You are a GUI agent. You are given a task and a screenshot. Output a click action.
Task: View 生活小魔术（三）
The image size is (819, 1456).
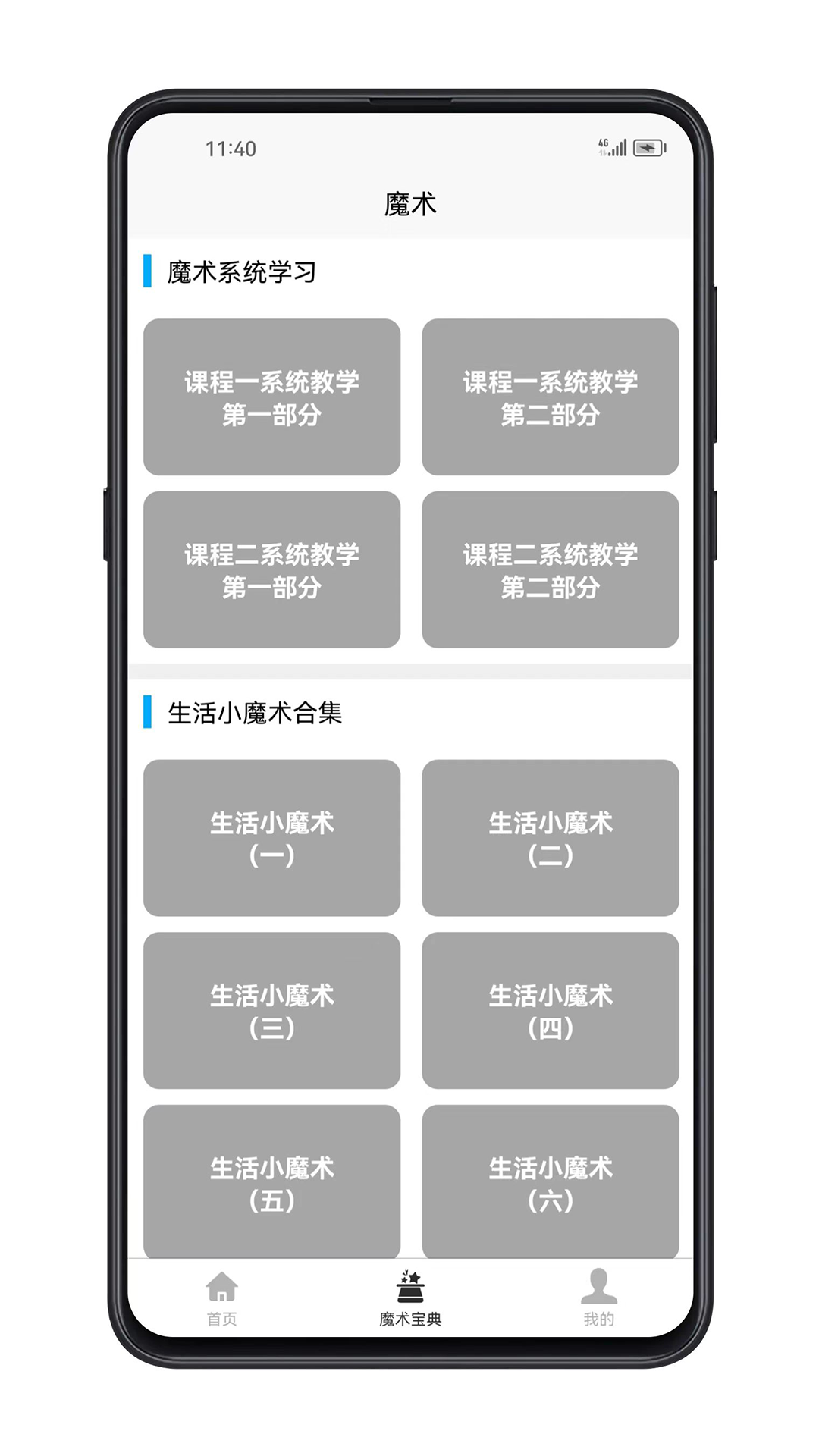coord(271,1010)
